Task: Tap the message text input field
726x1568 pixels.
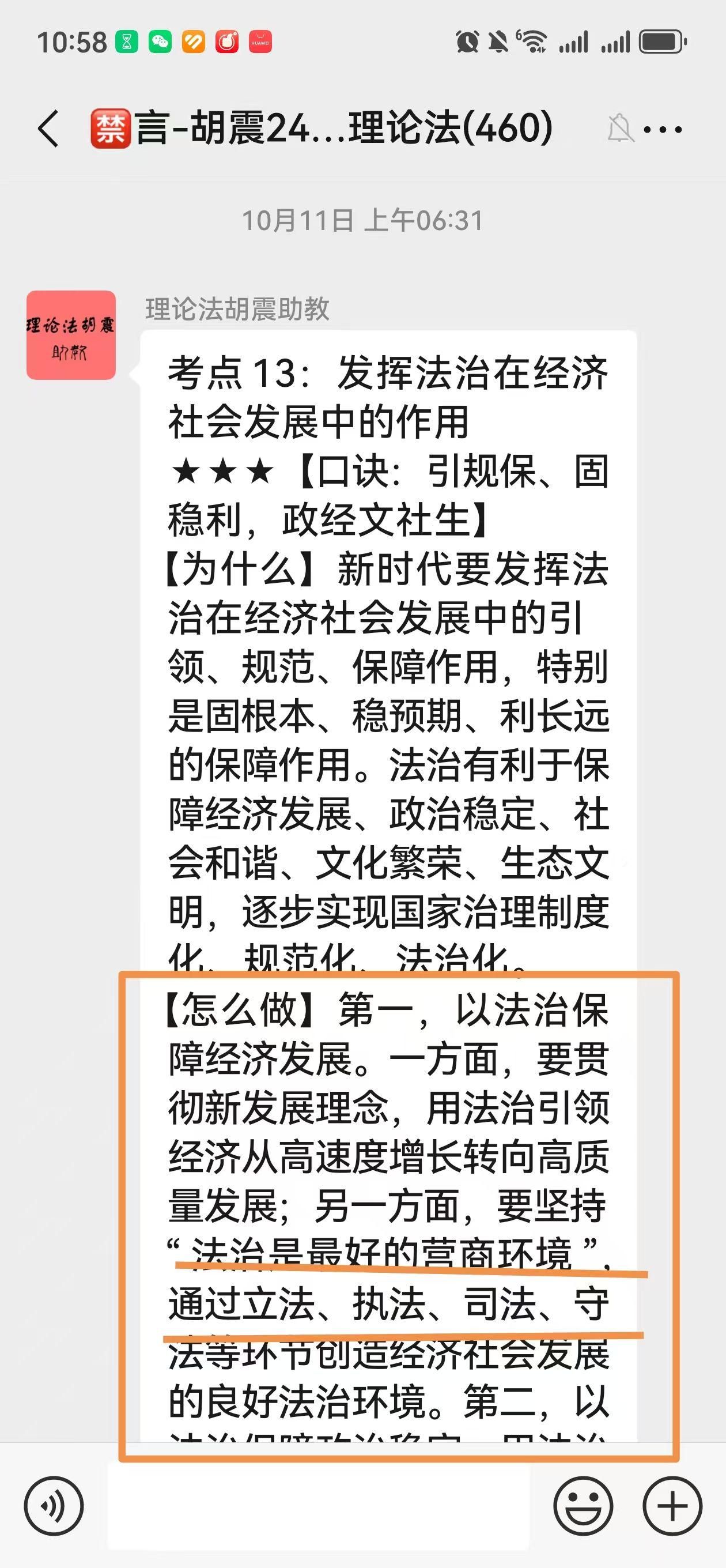Action: 317,1506
